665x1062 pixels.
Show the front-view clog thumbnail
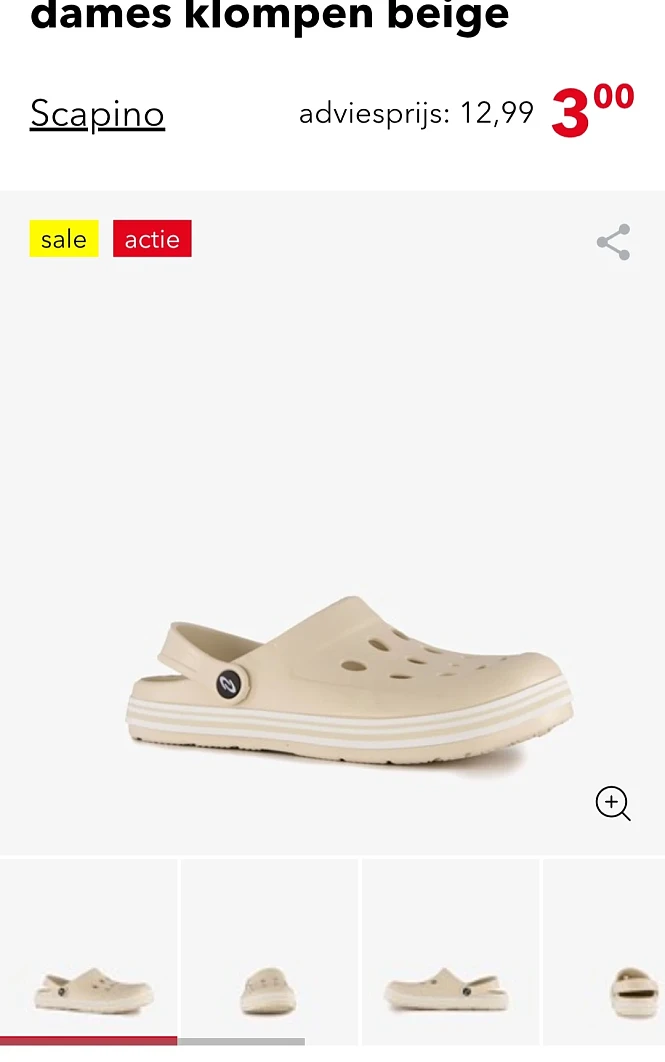[x=269, y=951]
